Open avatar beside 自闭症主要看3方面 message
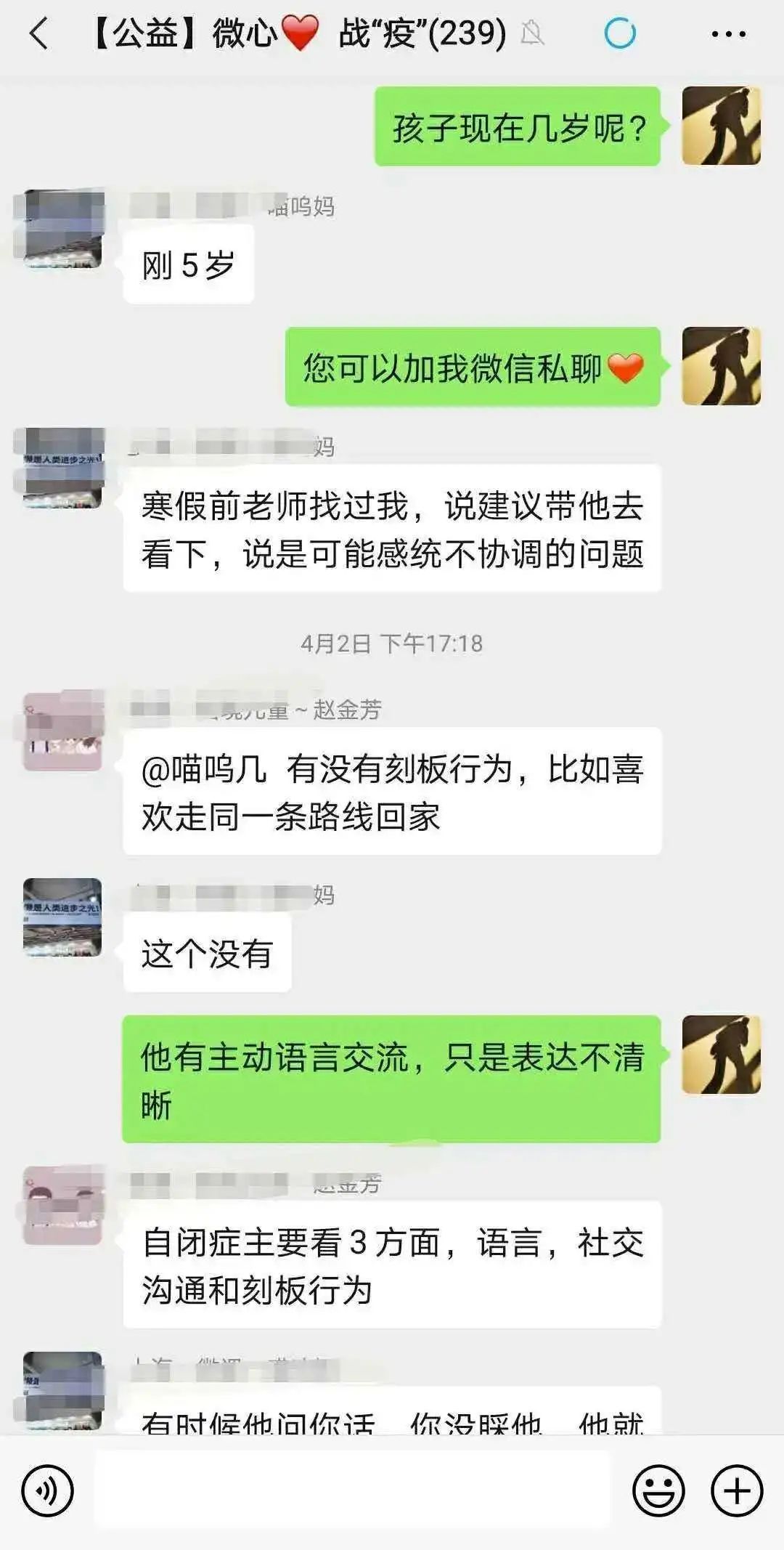Screen dimensions: 784x1550 coord(62,1206)
